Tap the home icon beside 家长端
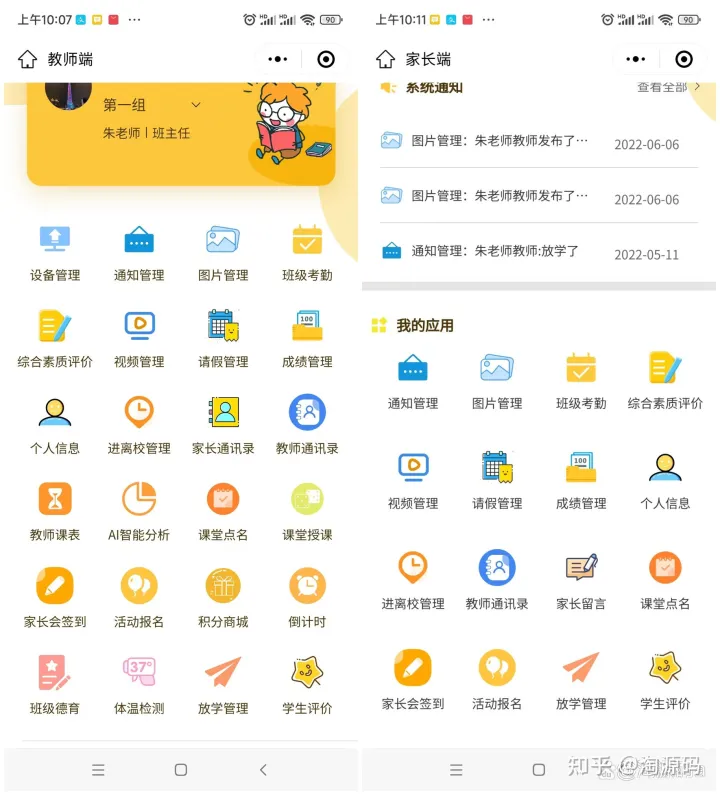 385,60
